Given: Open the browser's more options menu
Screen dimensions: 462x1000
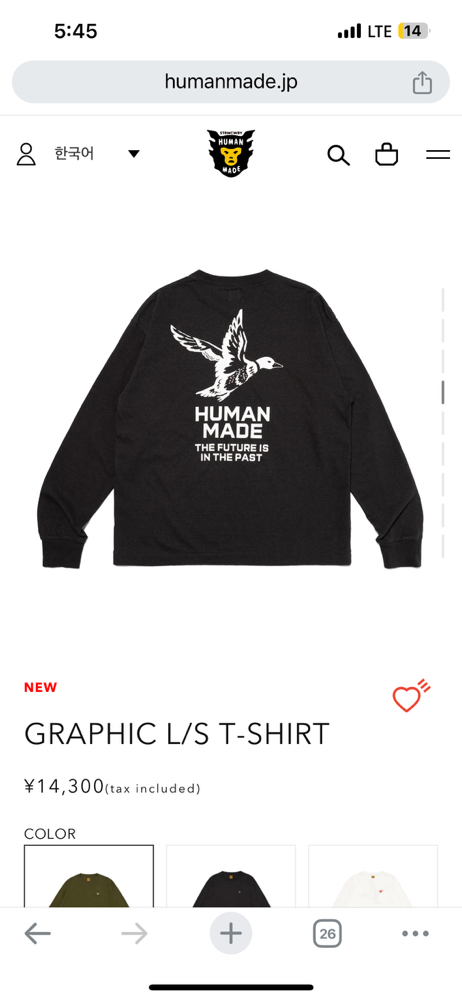Looking at the screenshot, I should click(x=415, y=934).
